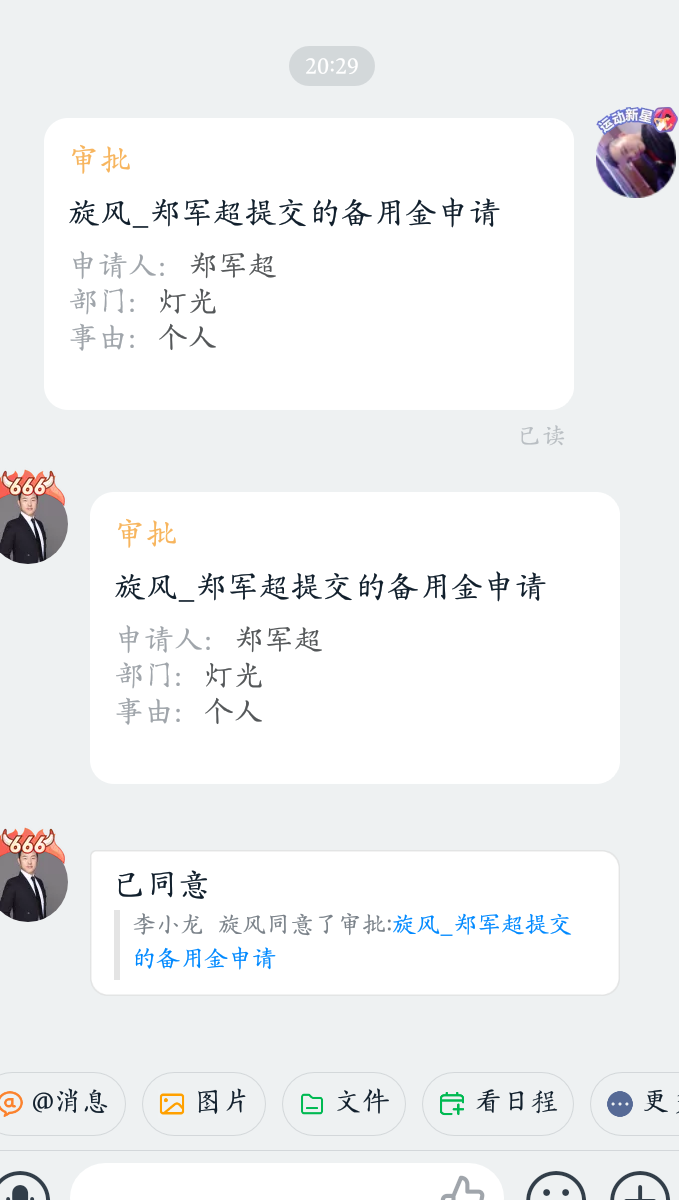The image size is (679, 1200).
Task: Select the 文件 chip to attach a file
Action: 344,1103
